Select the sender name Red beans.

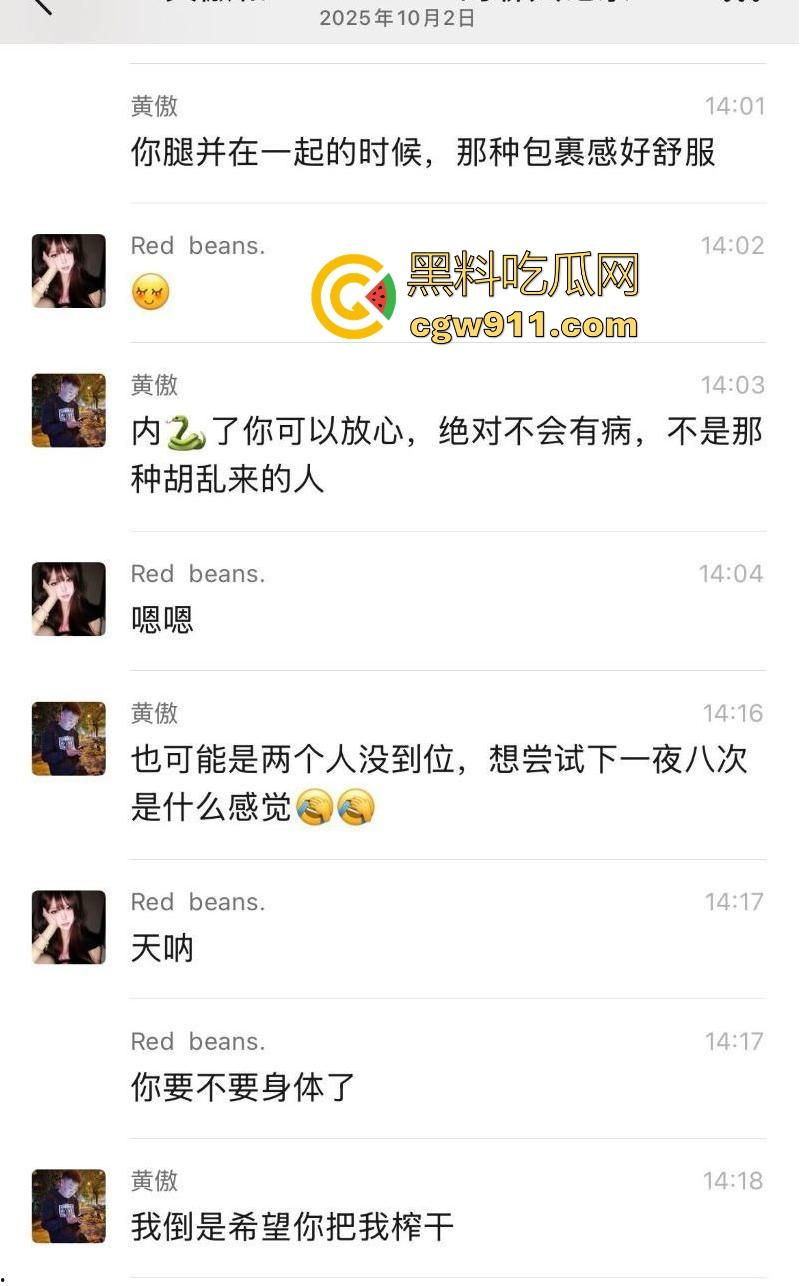click(198, 246)
